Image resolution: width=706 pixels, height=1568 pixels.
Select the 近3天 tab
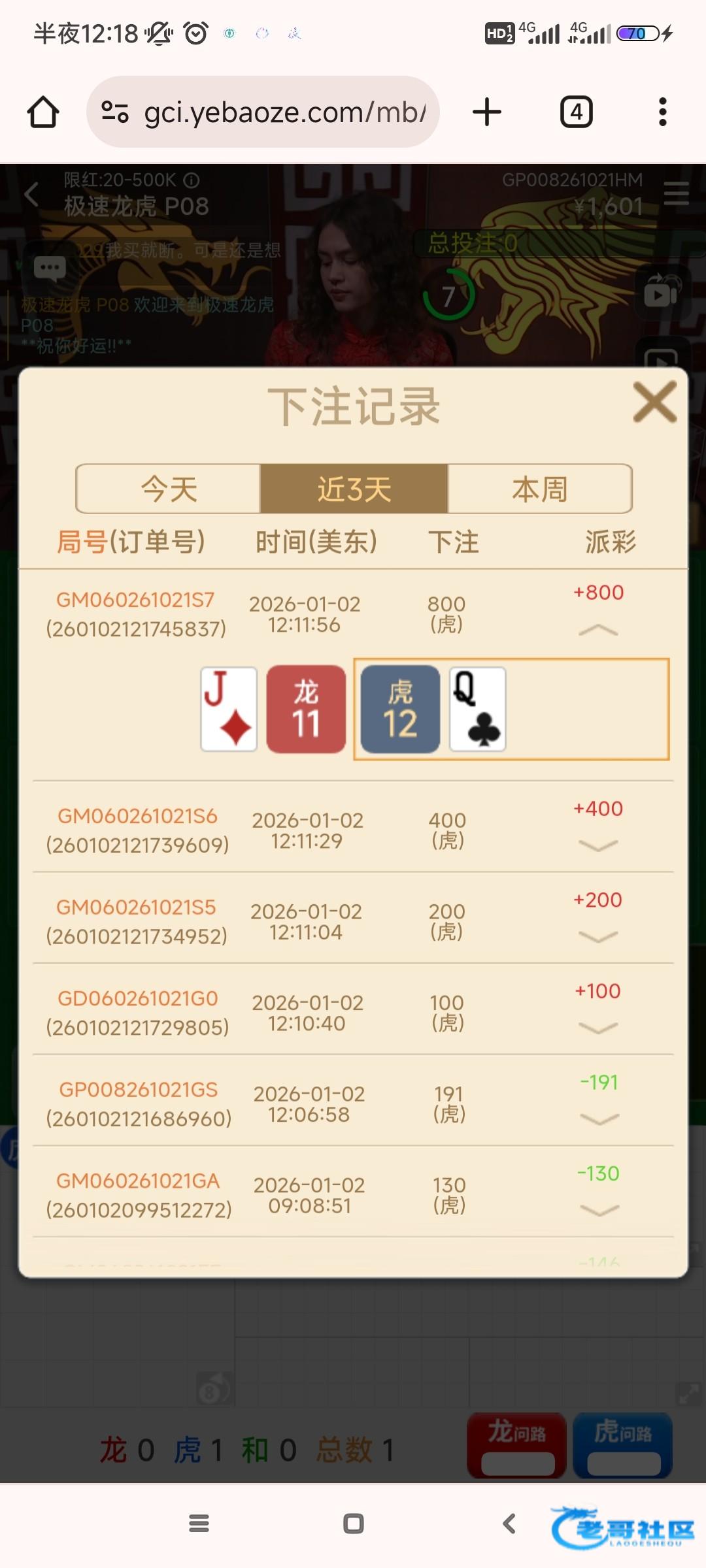(354, 489)
